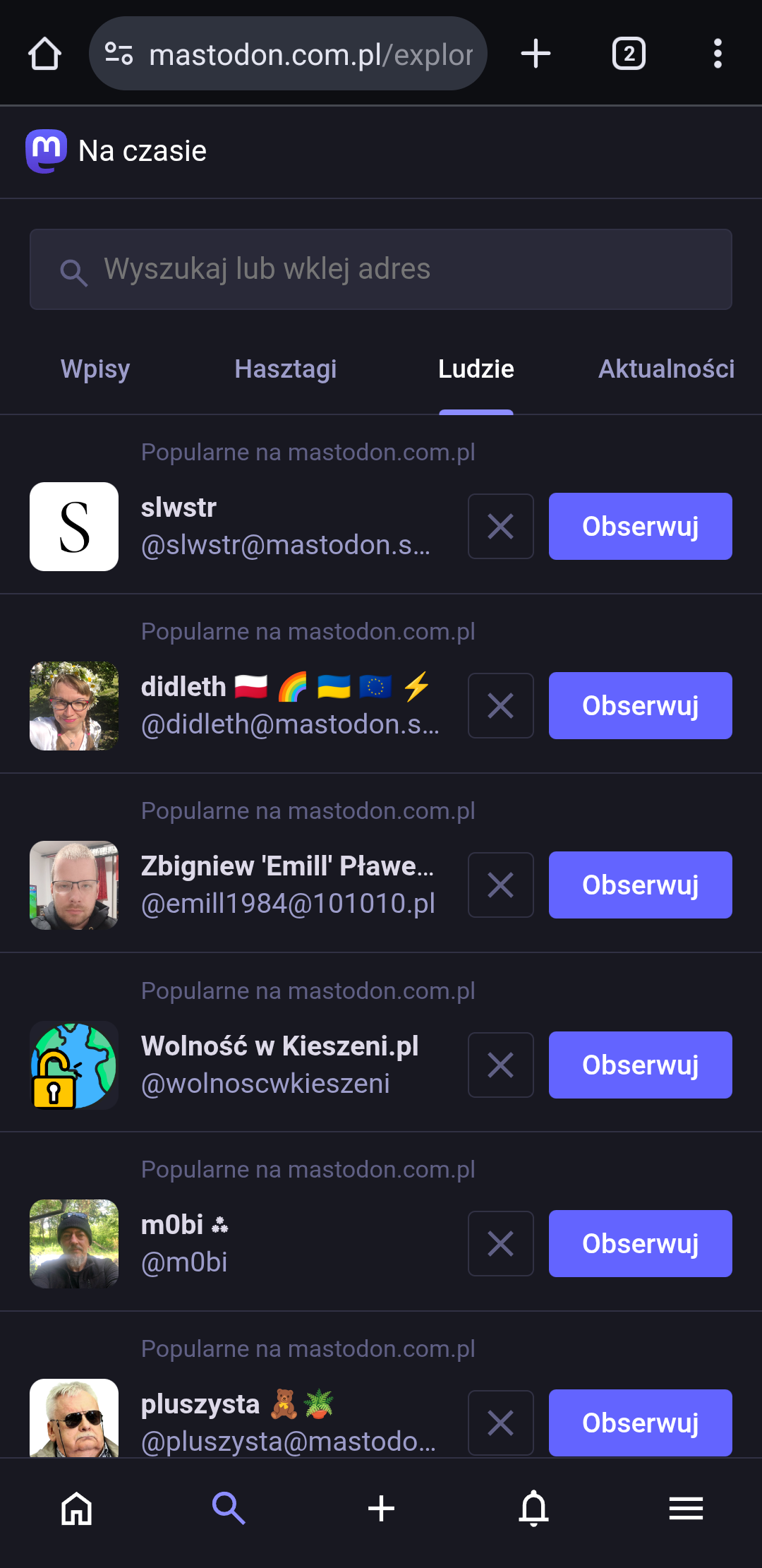Follow didleth with Obserwuj button
762x1568 pixels.
640,706
